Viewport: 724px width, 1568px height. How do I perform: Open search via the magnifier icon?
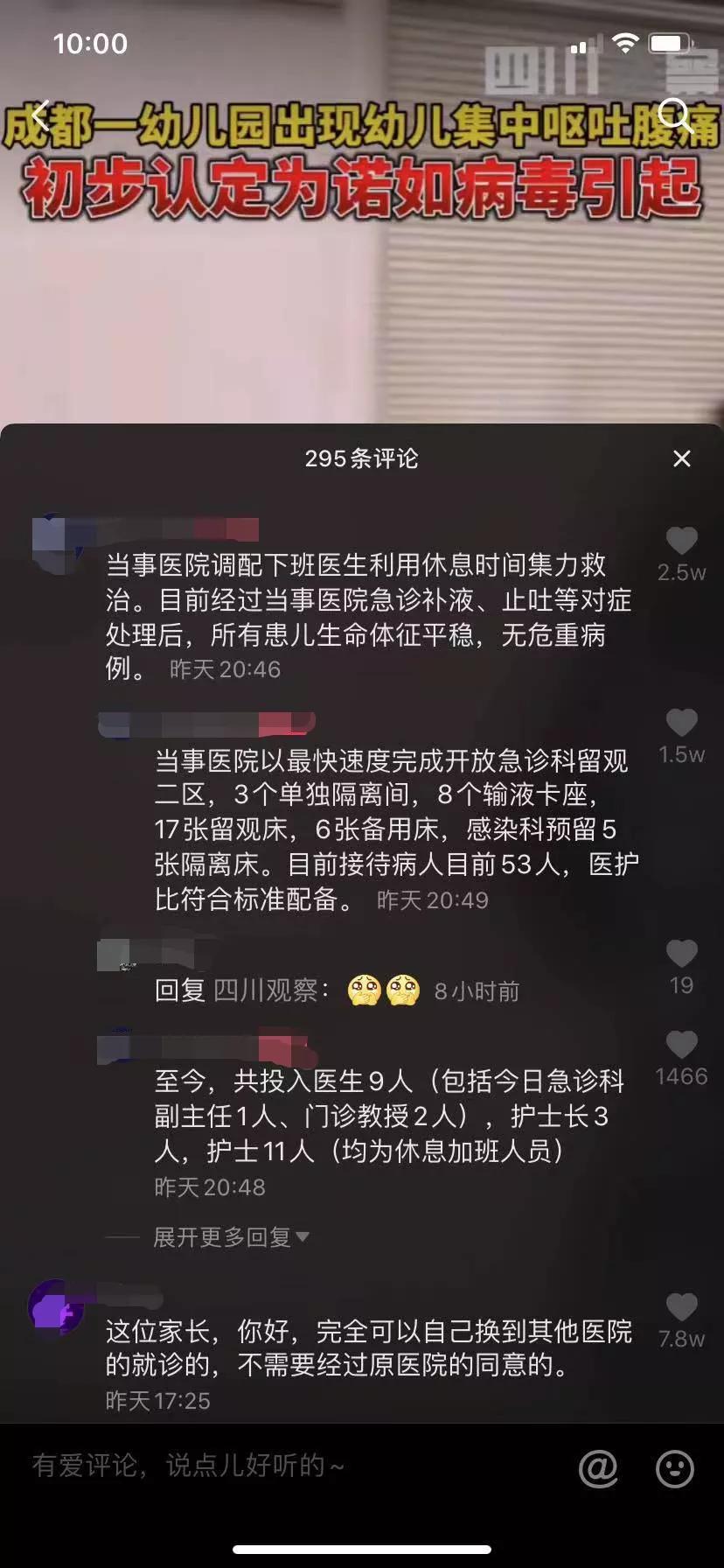coord(675,114)
